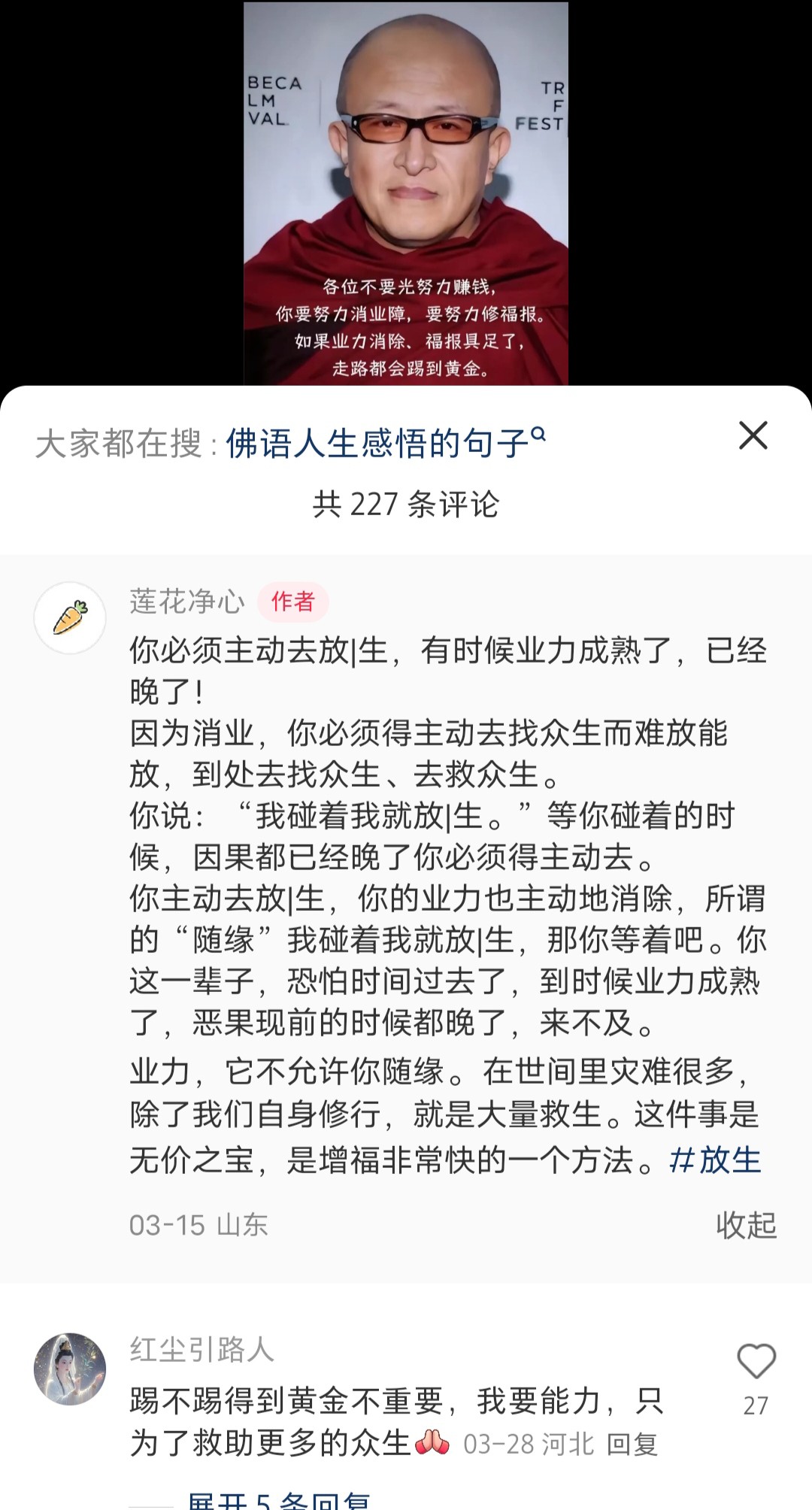Reply to 红尘引路人's comment
The image size is (812, 1510).
[x=632, y=1444]
